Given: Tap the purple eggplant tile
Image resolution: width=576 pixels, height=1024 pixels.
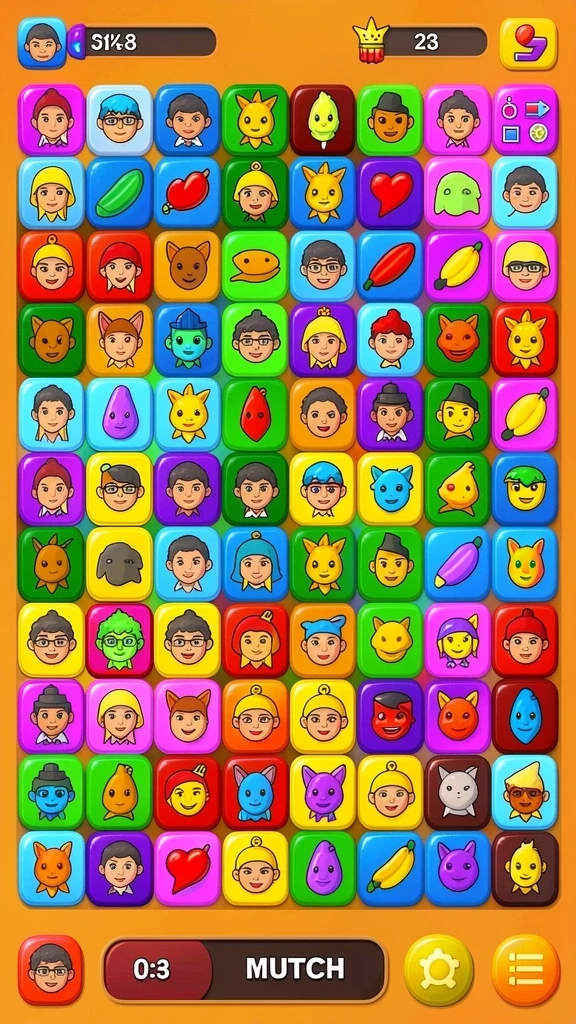Looking at the screenshot, I should tap(458, 564).
